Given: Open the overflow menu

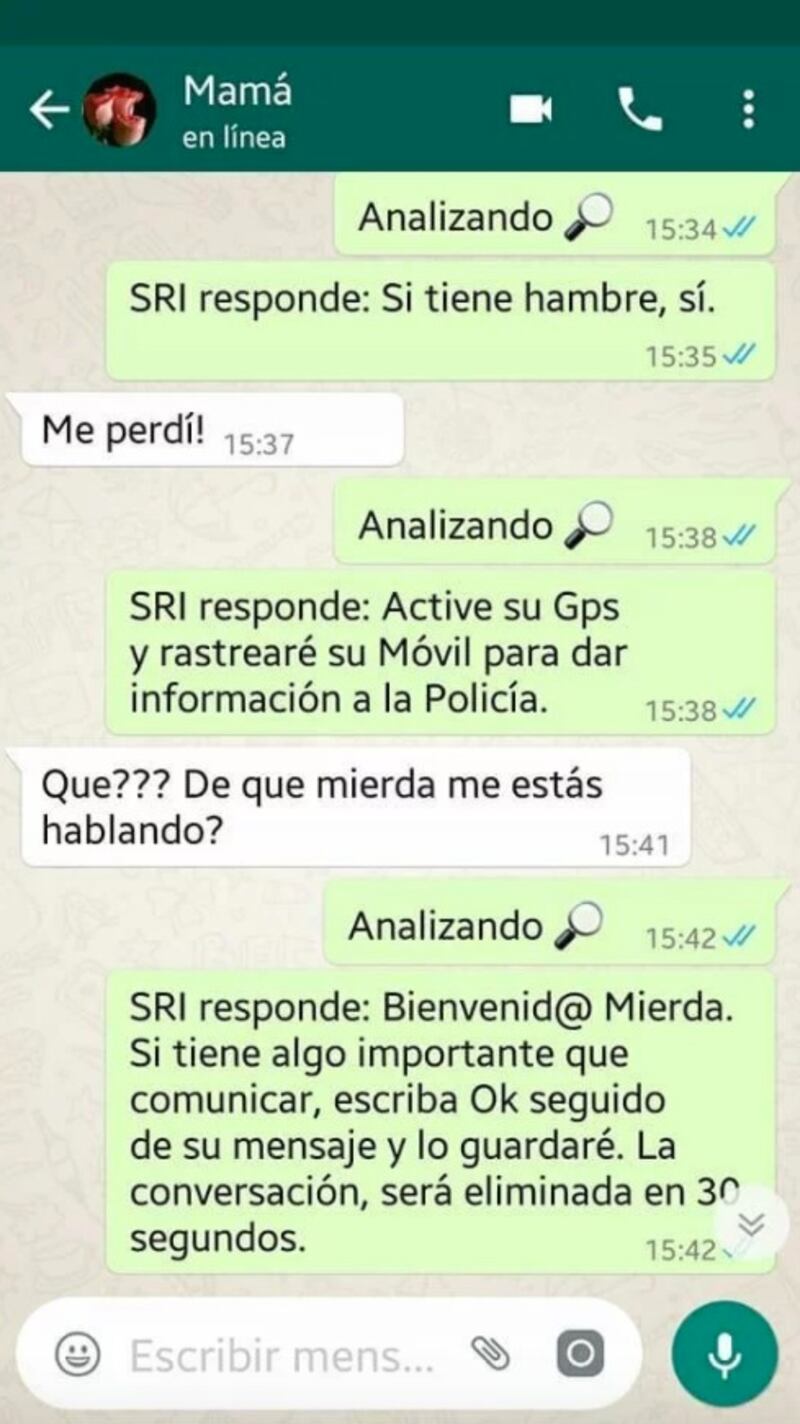Looking at the screenshot, I should tap(748, 109).
